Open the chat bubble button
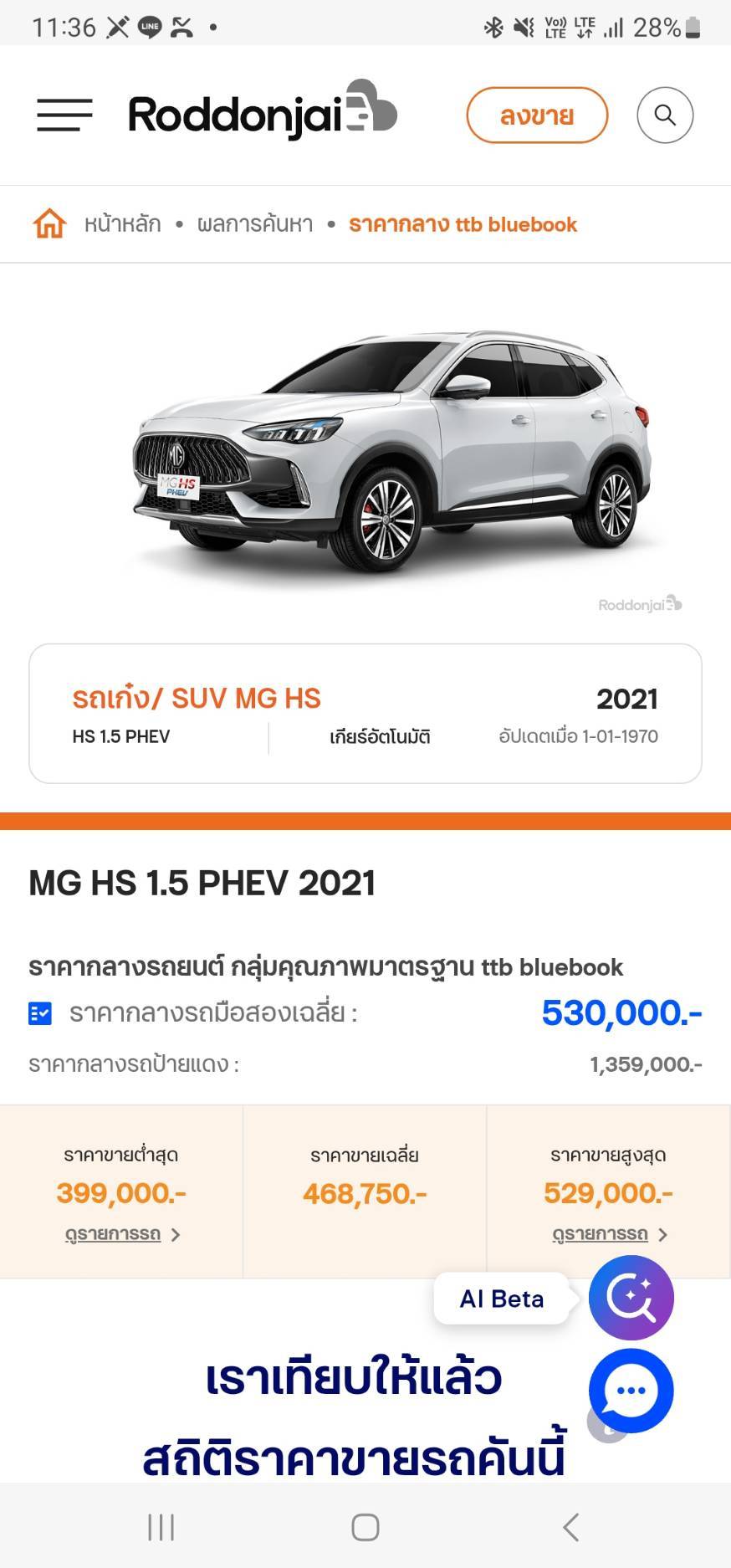This screenshot has height=1568, width=731. point(631,1390)
